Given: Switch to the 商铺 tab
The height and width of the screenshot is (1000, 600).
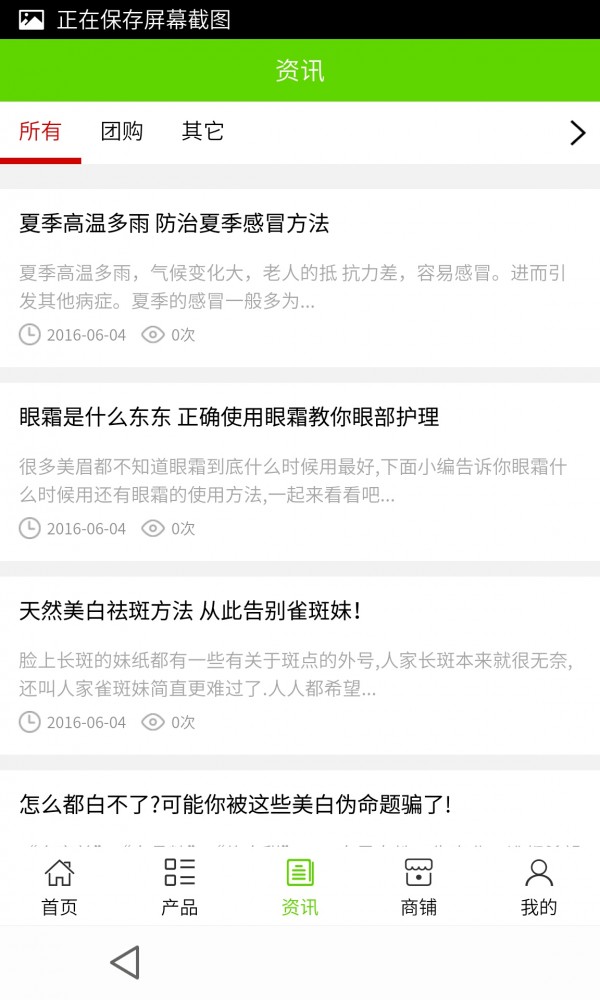Looking at the screenshot, I should click(x=418, y=886).
